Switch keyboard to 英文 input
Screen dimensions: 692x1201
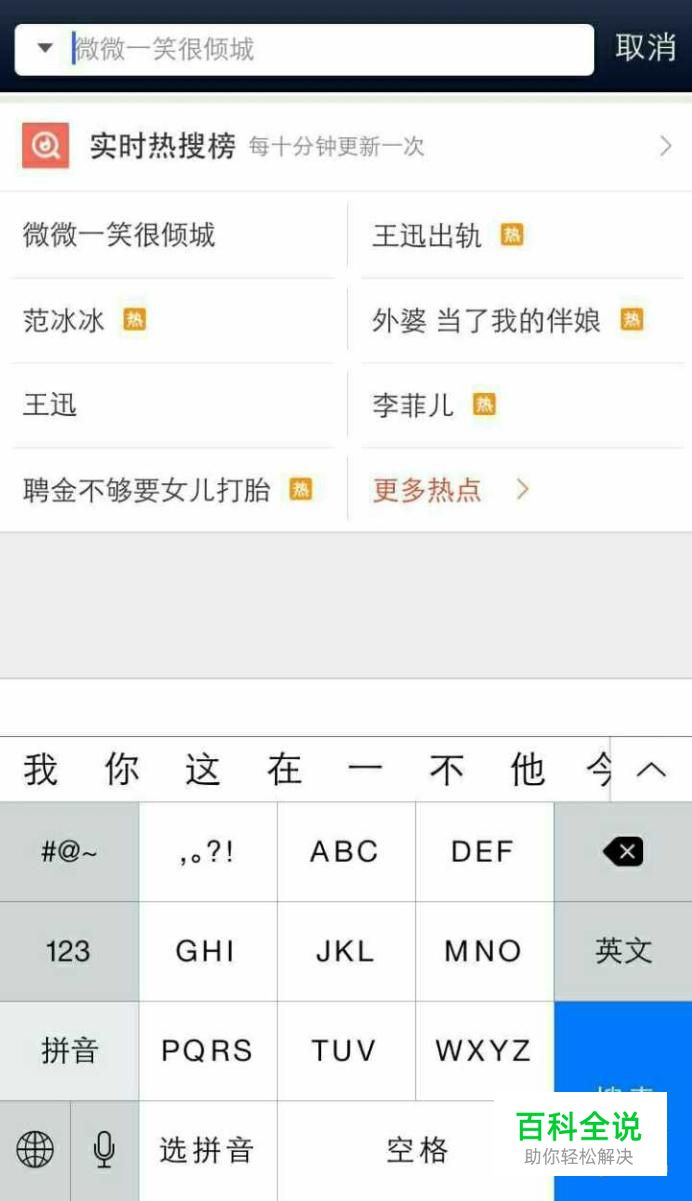coord(622,951)
